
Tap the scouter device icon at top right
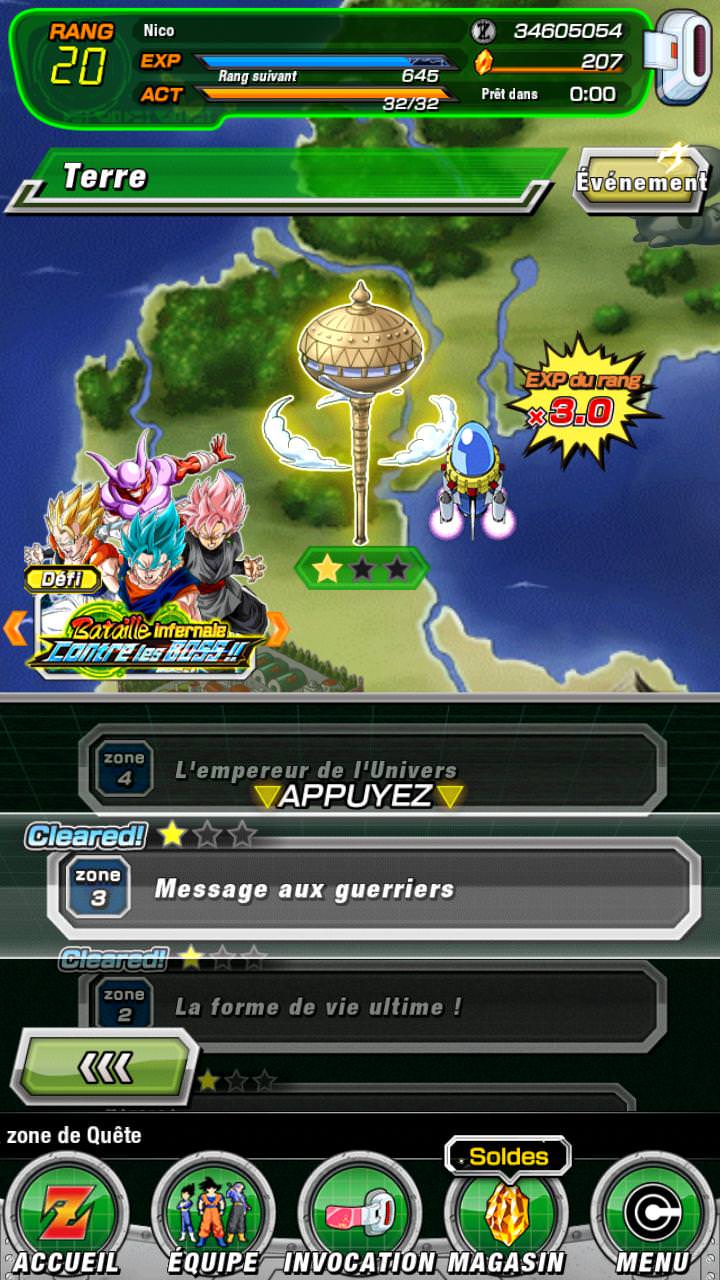tap(682, 56)
